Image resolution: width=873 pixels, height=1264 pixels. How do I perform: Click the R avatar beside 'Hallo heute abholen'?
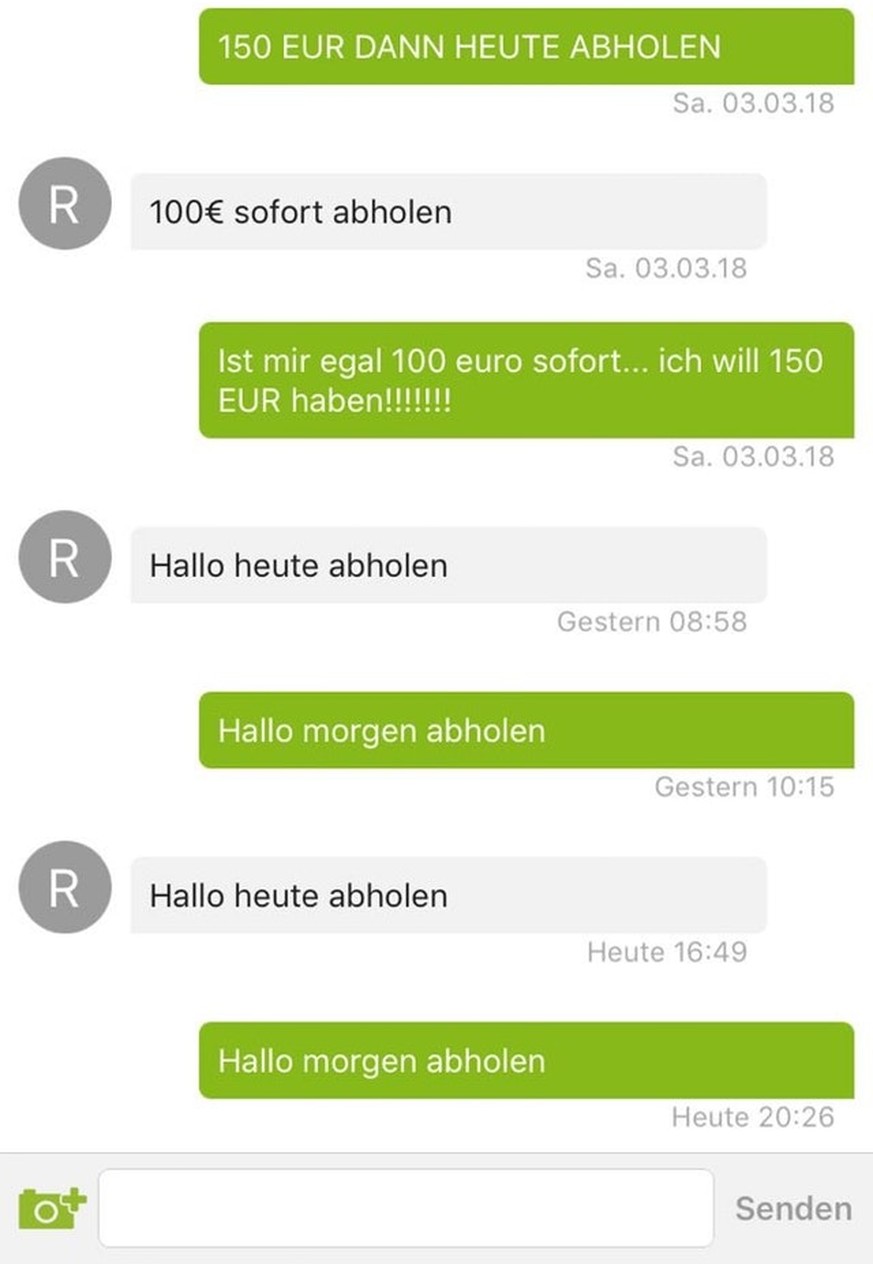pos(63,559)
